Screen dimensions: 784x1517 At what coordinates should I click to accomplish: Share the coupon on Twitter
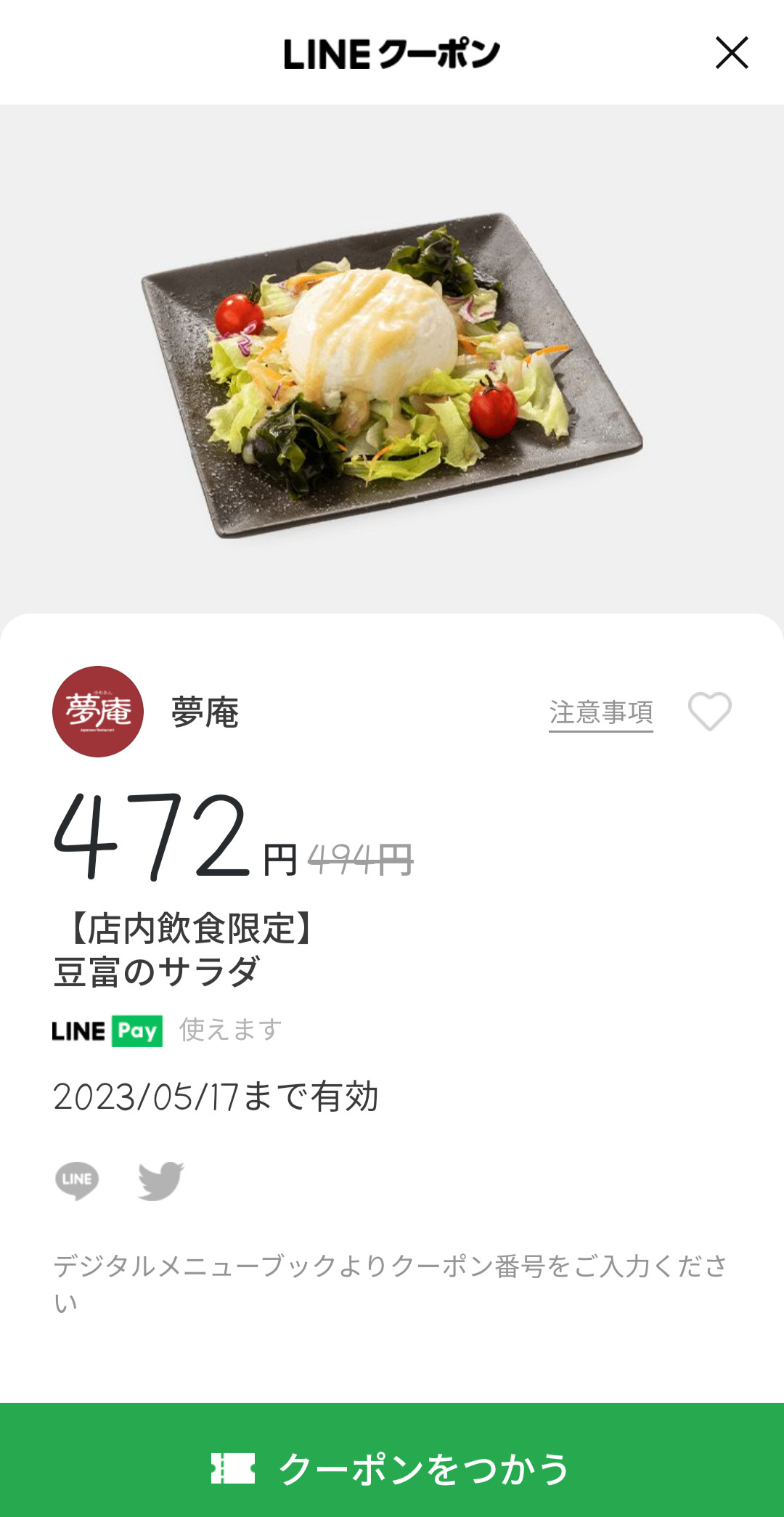(x=160, y=1180)
